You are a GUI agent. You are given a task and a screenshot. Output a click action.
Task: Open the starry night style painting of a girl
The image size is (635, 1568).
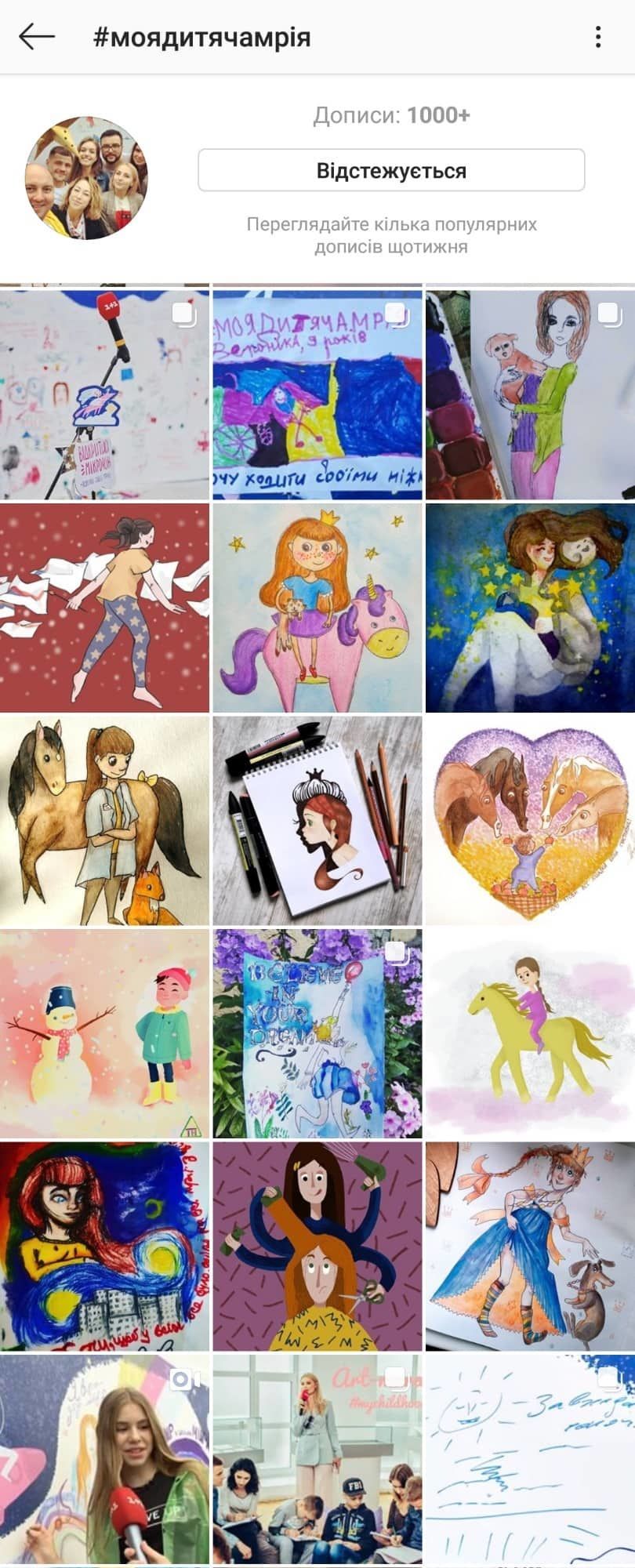click(x=104, y=1246)
